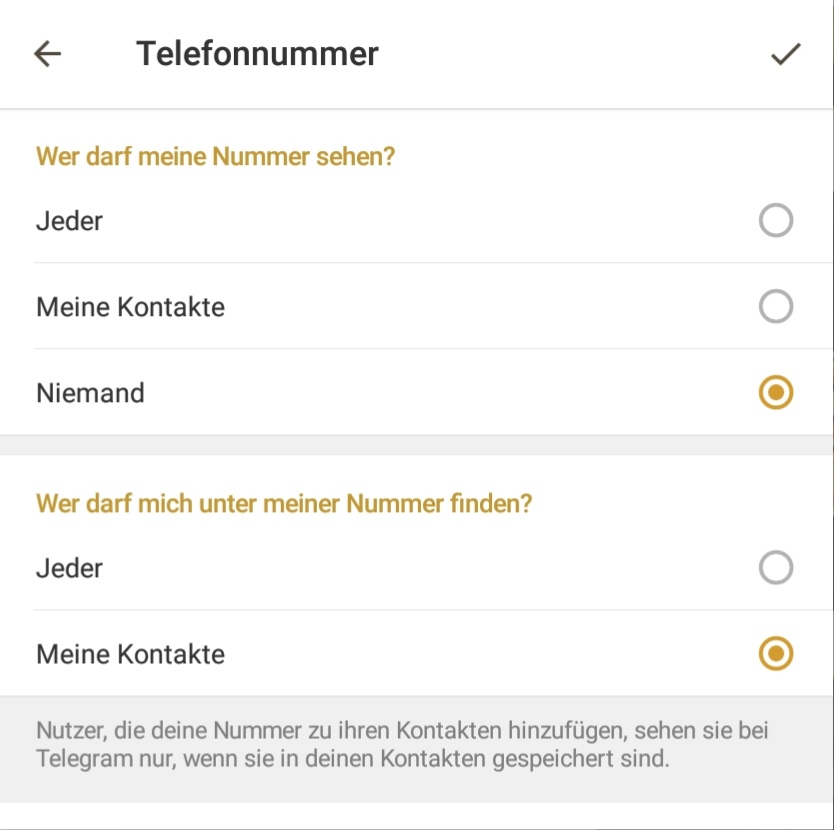Select Jeder for who sees my number

[x=775, y=220]
